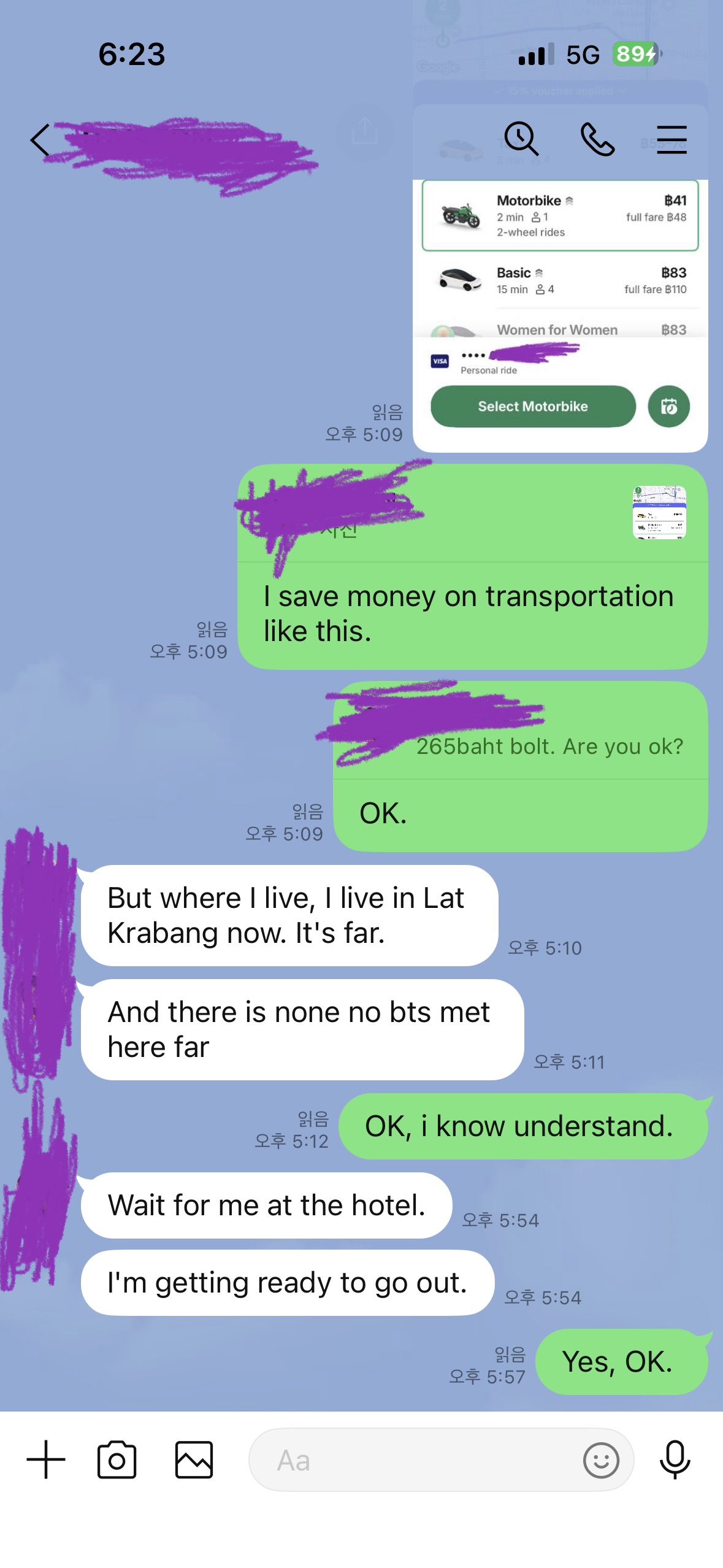Record a voice message

coord(675,1459)
